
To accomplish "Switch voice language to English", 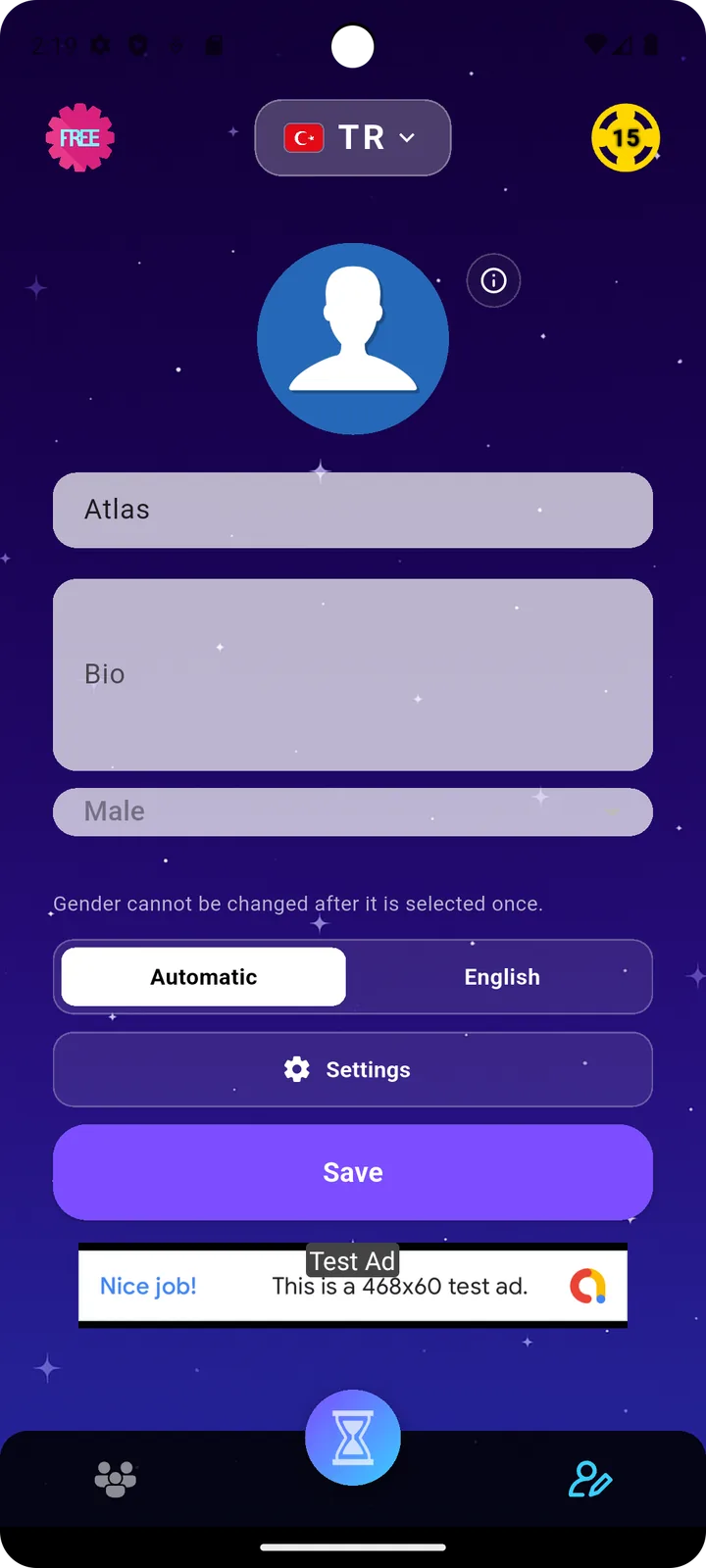I will [x=502, y=976].
